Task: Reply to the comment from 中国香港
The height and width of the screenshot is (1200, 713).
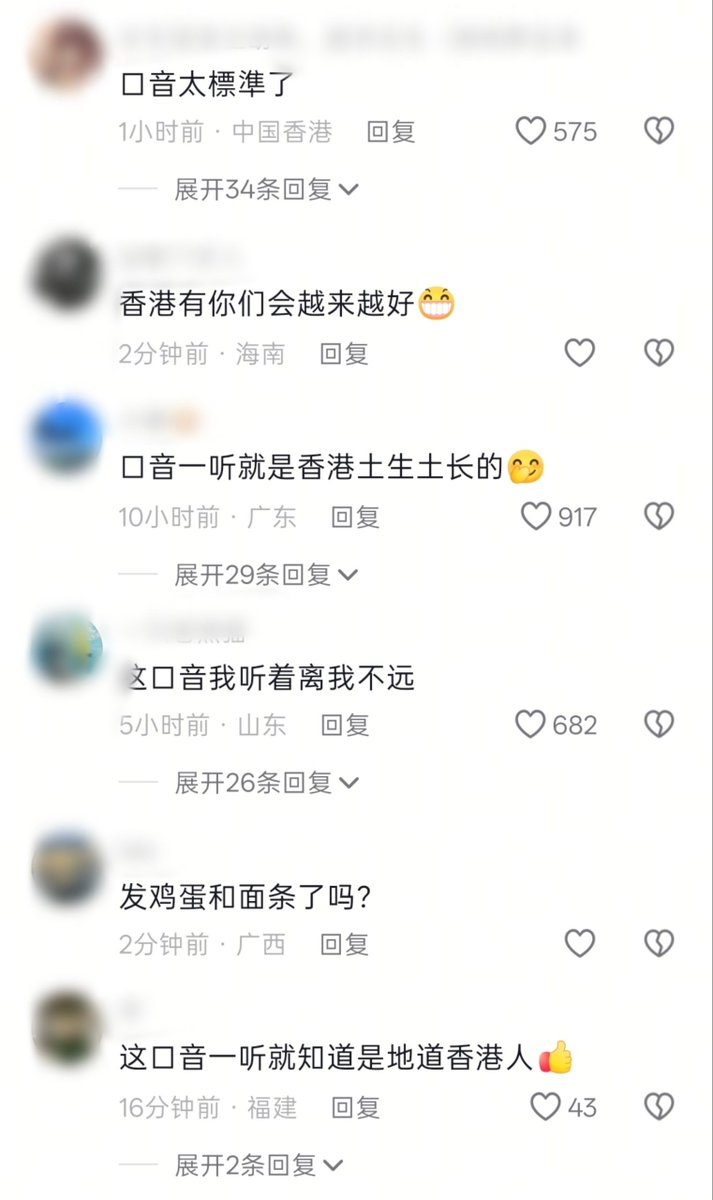Action: pyautogui.click(x=391, y=131)
